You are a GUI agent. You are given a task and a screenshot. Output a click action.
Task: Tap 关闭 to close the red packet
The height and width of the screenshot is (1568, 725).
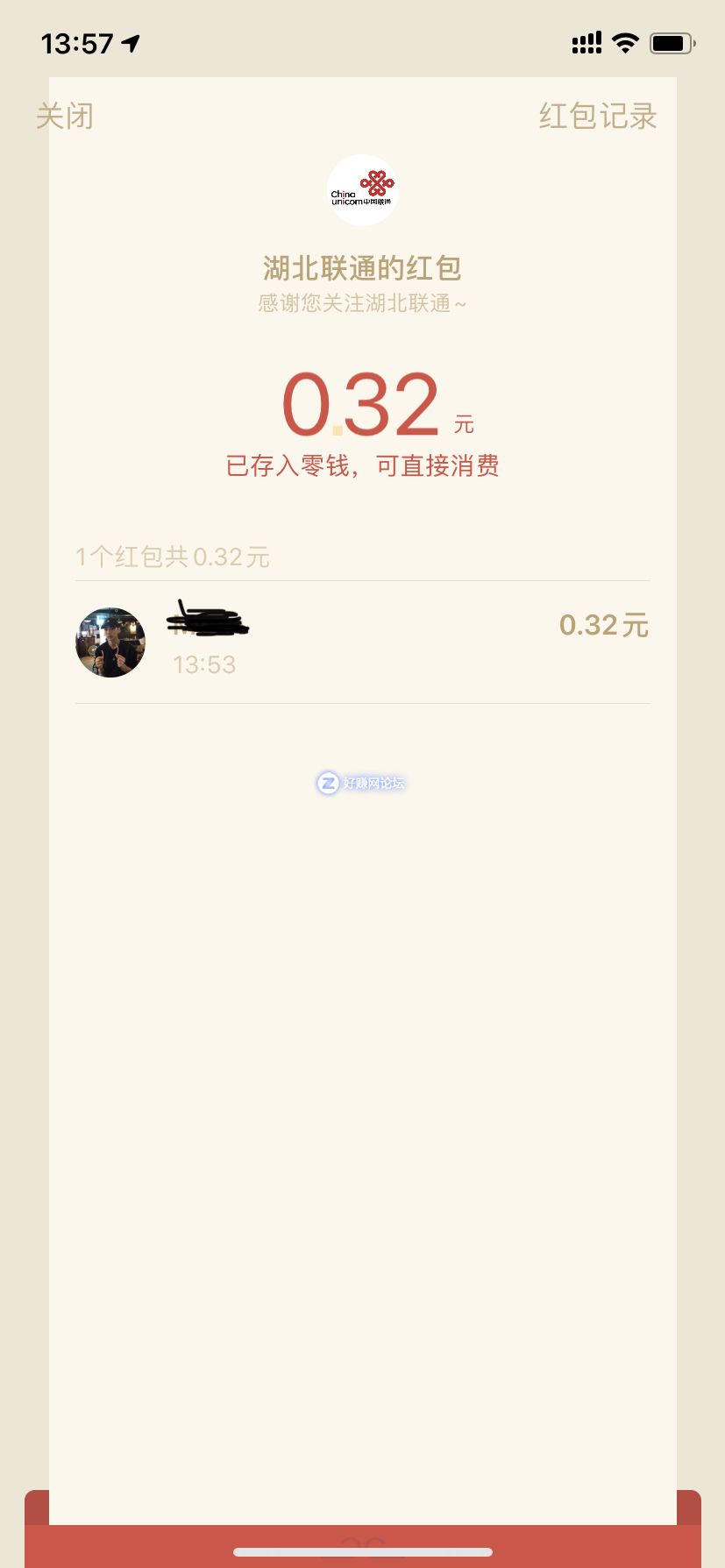[64, 116]
